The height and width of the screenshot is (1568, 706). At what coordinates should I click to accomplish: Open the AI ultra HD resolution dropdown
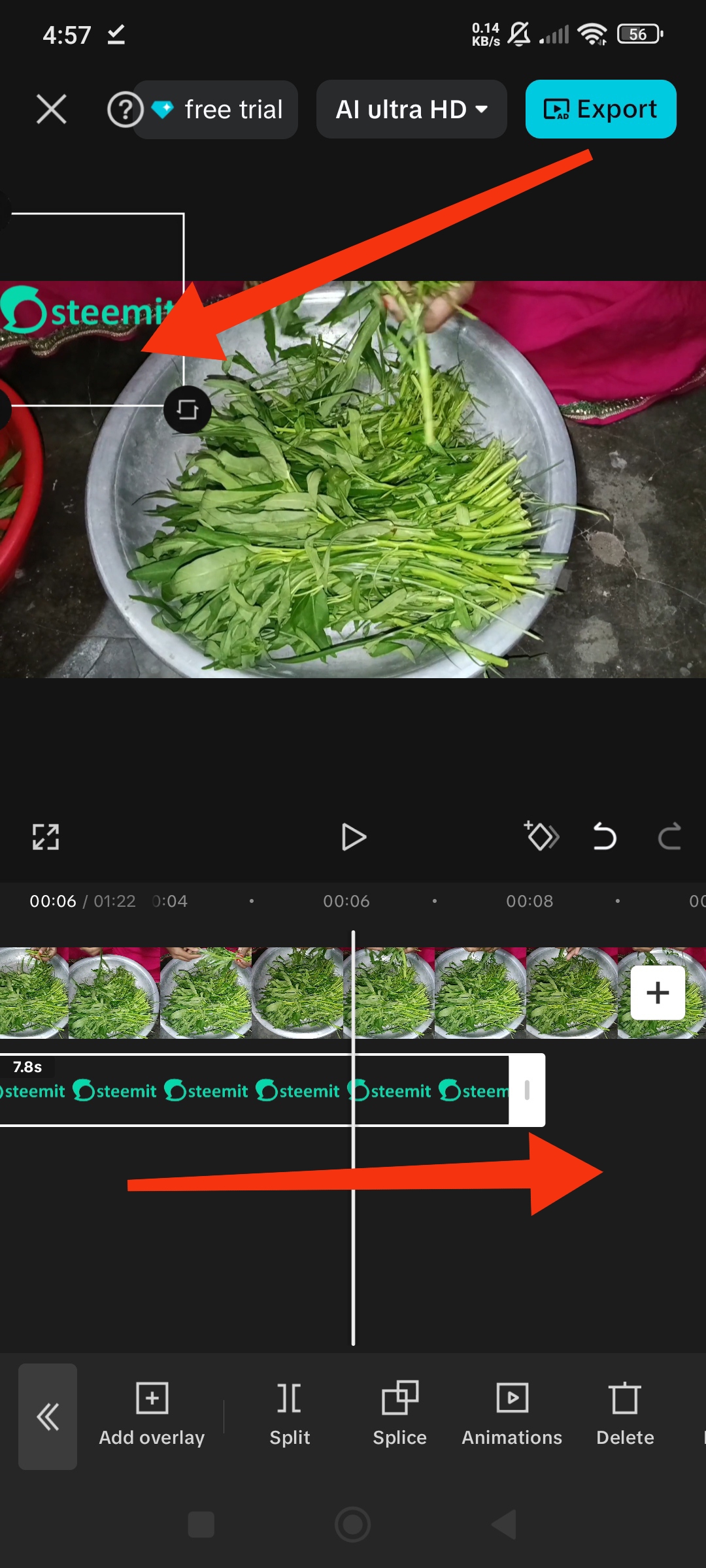pos(412,109)
